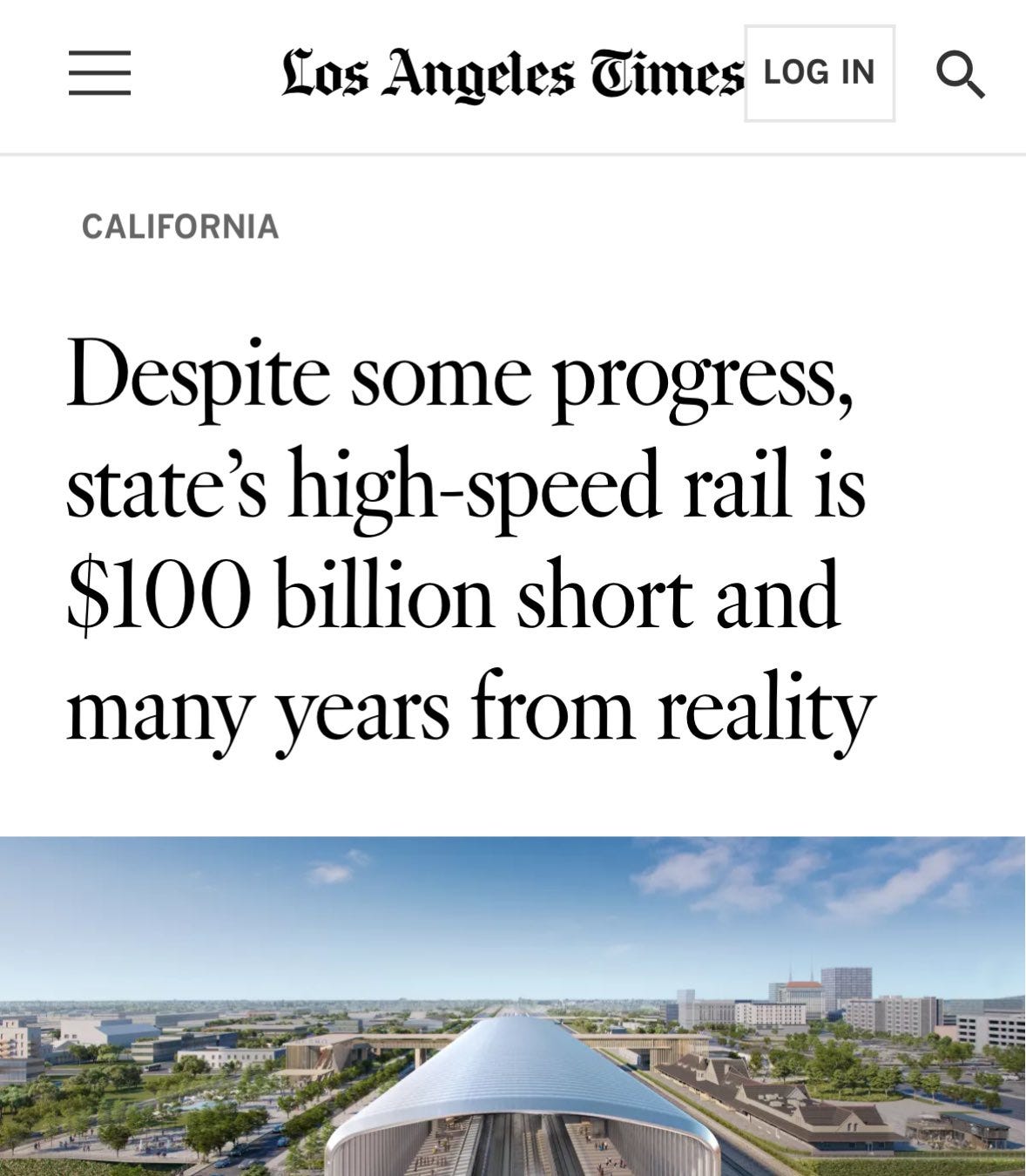The image size is (1026, 1176).
Task: Go to the Los Angeles Times homepage
Action: pyautogui.click(x=512, y=74)
